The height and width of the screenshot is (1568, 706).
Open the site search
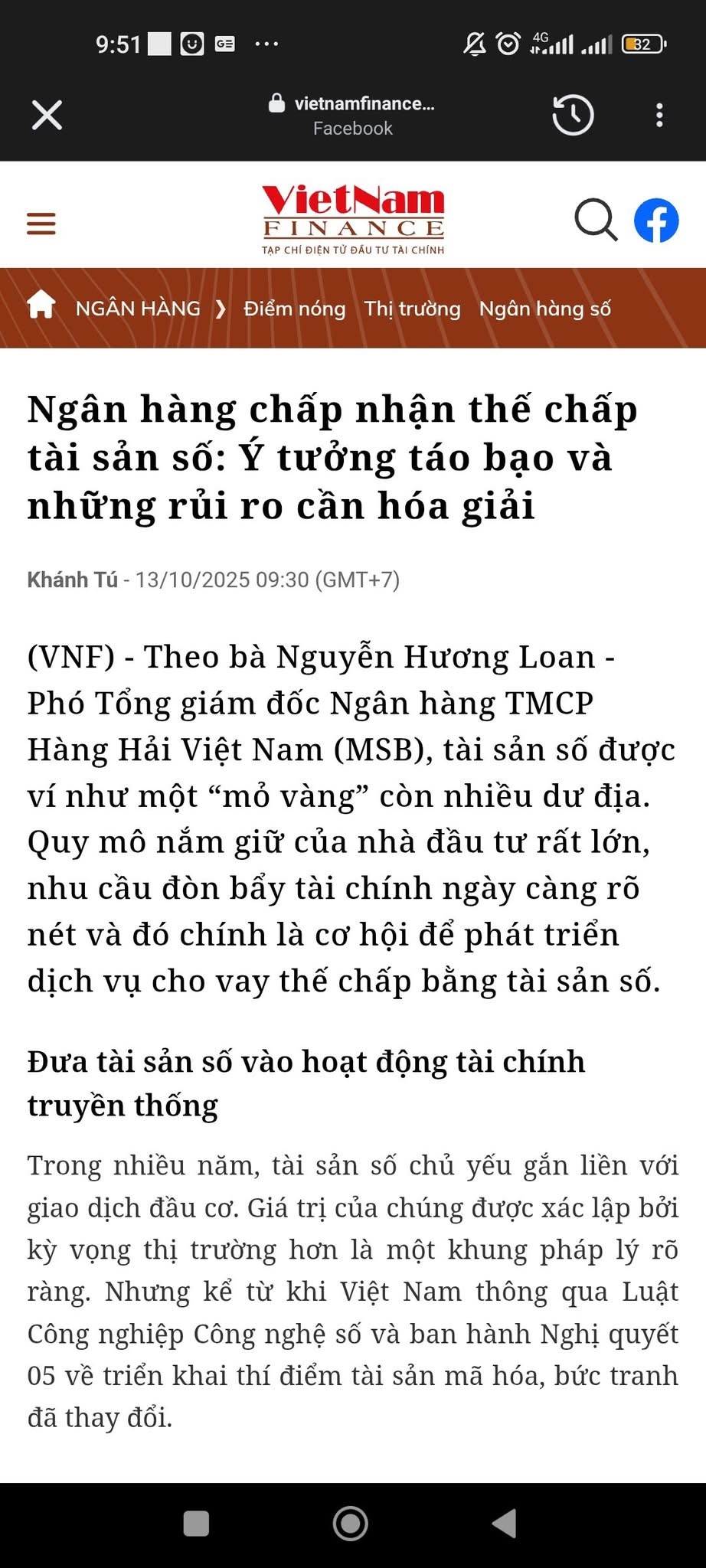tap(596, 221)
